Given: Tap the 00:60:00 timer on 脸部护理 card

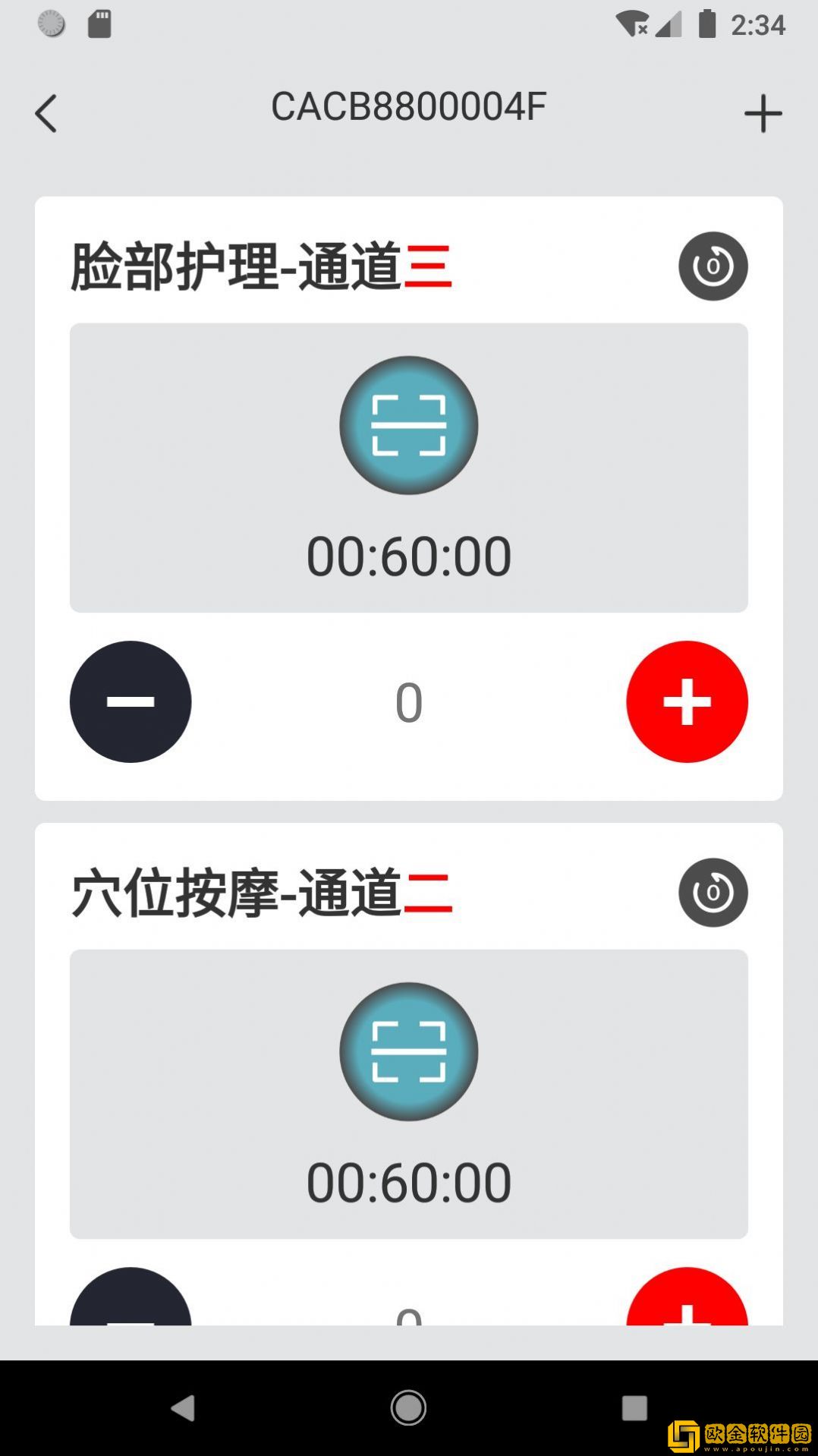Looking at the screenshot, I should pos(408,555).
